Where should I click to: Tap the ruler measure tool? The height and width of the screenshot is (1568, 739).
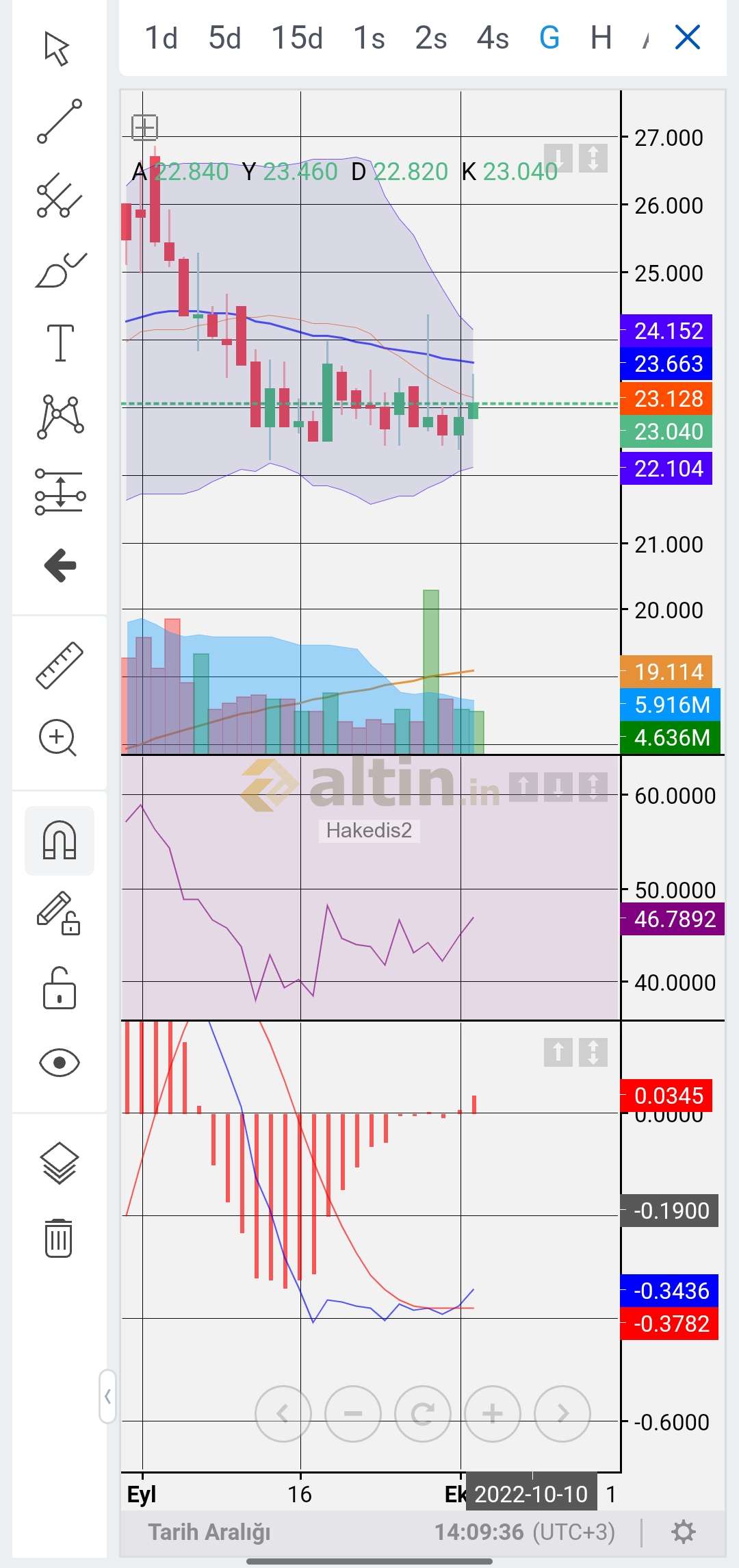[60, 665]
